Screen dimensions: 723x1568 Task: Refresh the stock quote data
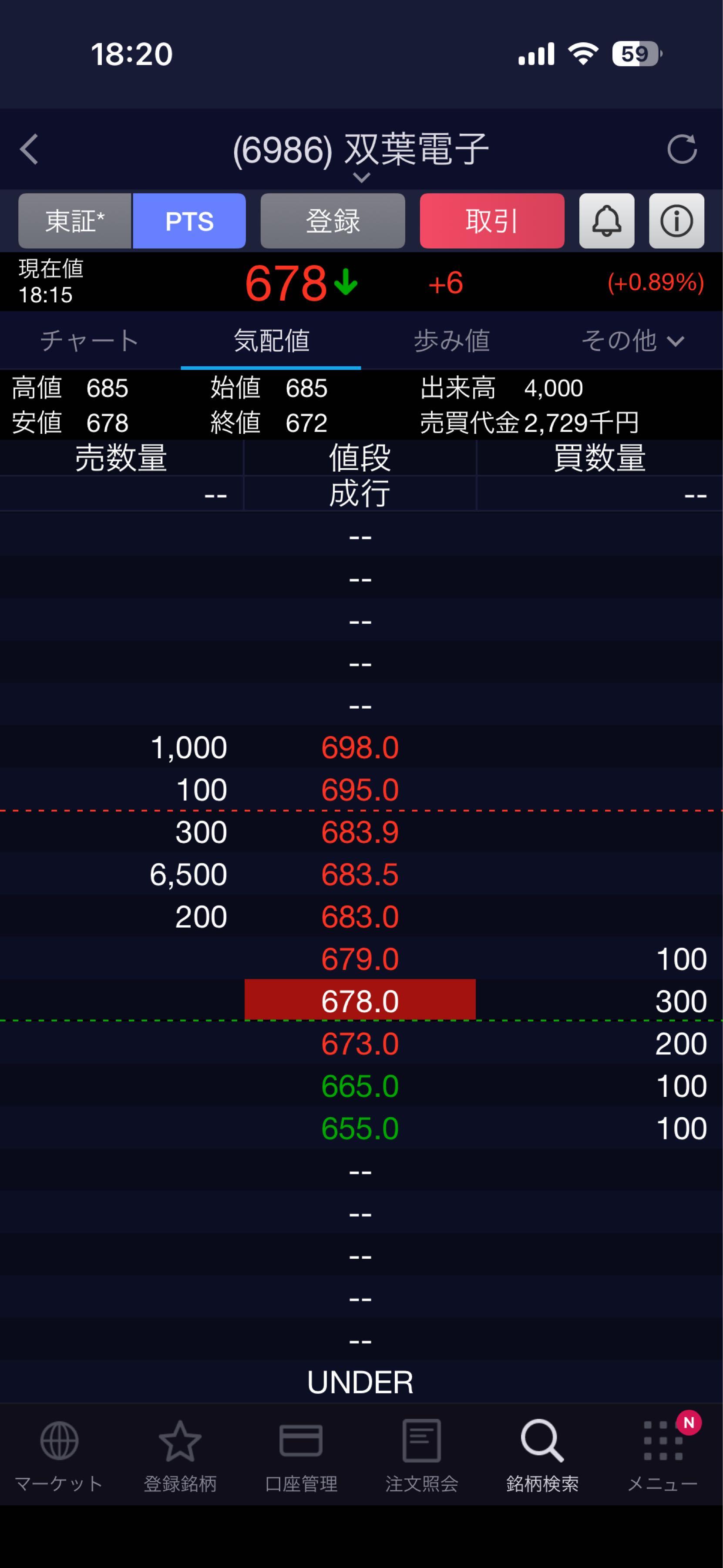[681, 150]
